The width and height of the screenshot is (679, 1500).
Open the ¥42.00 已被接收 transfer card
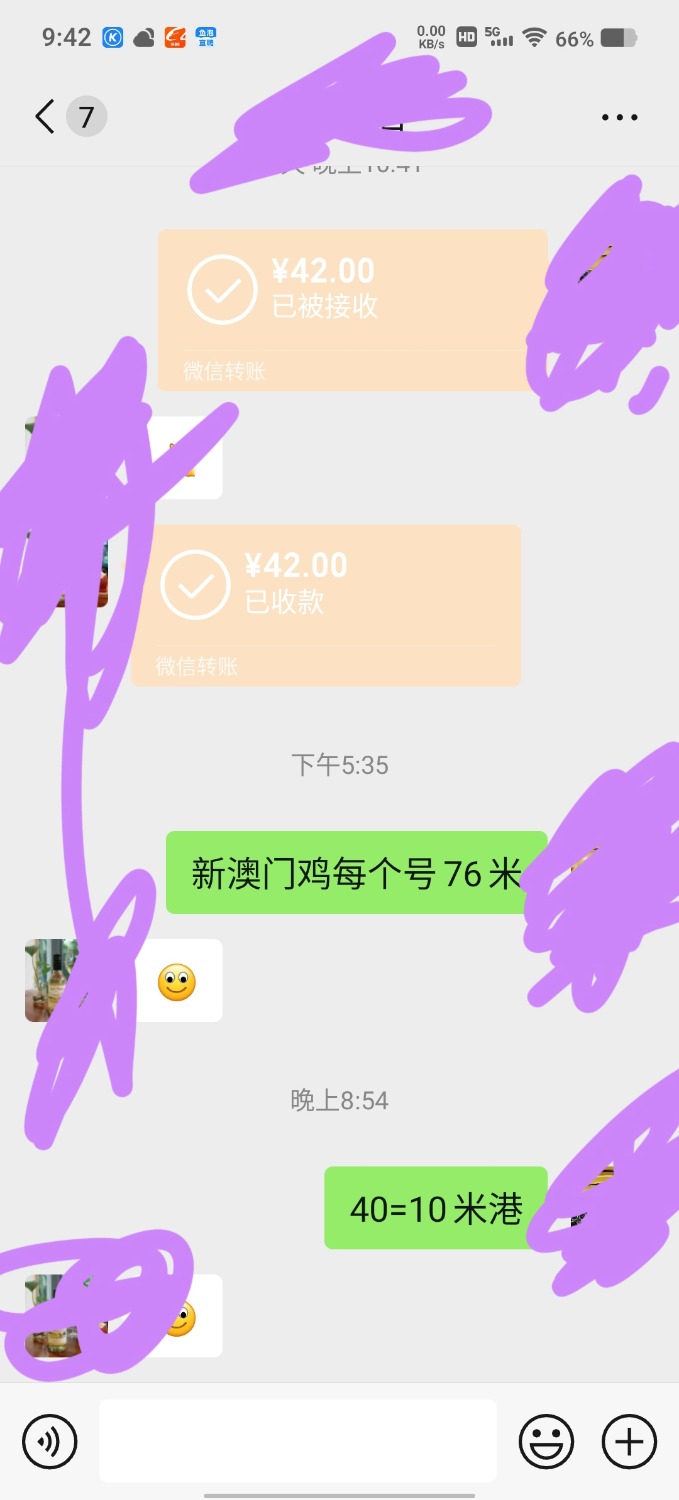(x=352, y=310)
